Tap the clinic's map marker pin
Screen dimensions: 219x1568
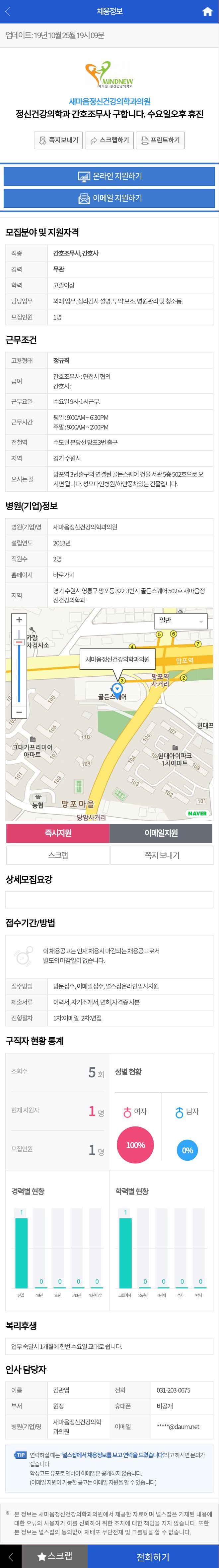pyautogui.click(x=118, y=689)
